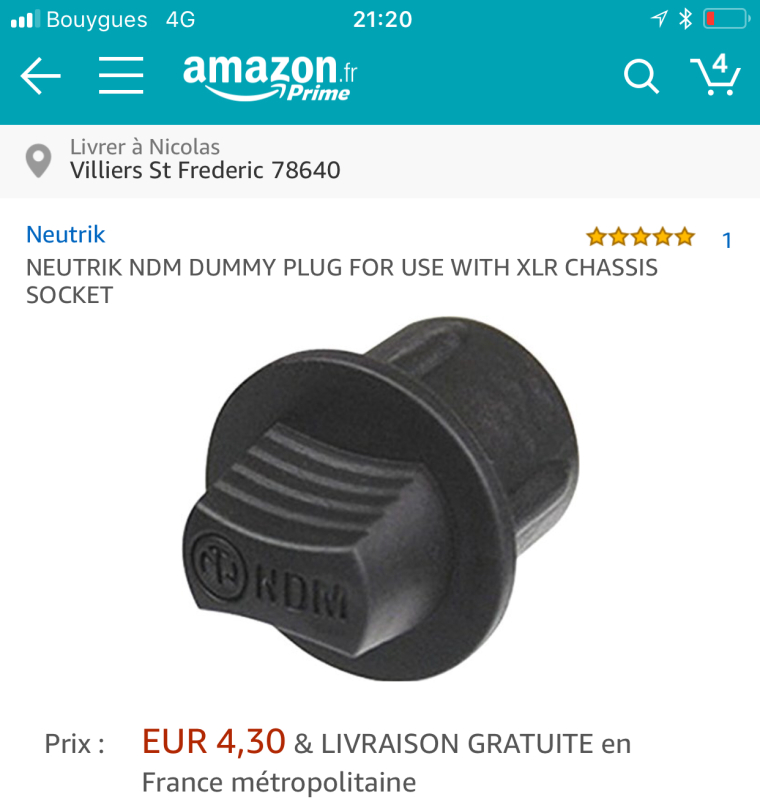760x805 pixels.
Task: Tap the Bluetooth icon in the status bar
Action: 686,17
